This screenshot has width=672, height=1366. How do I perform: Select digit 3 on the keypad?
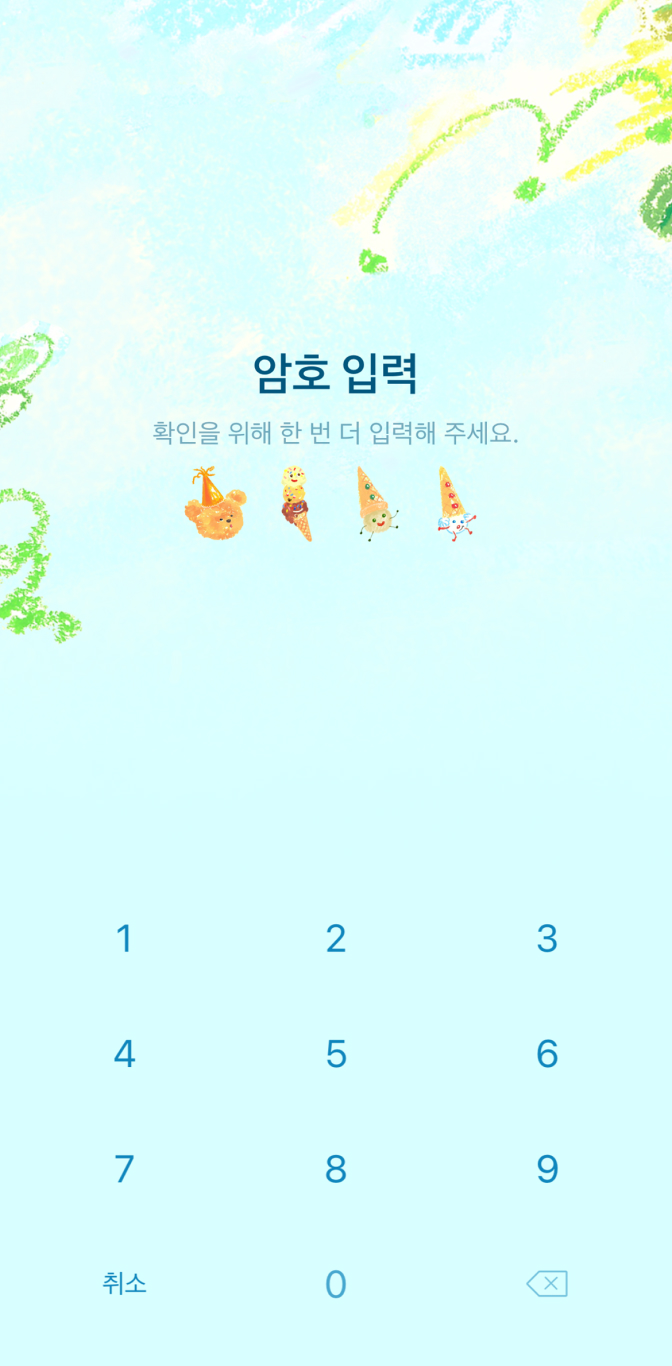pos(547,939)
